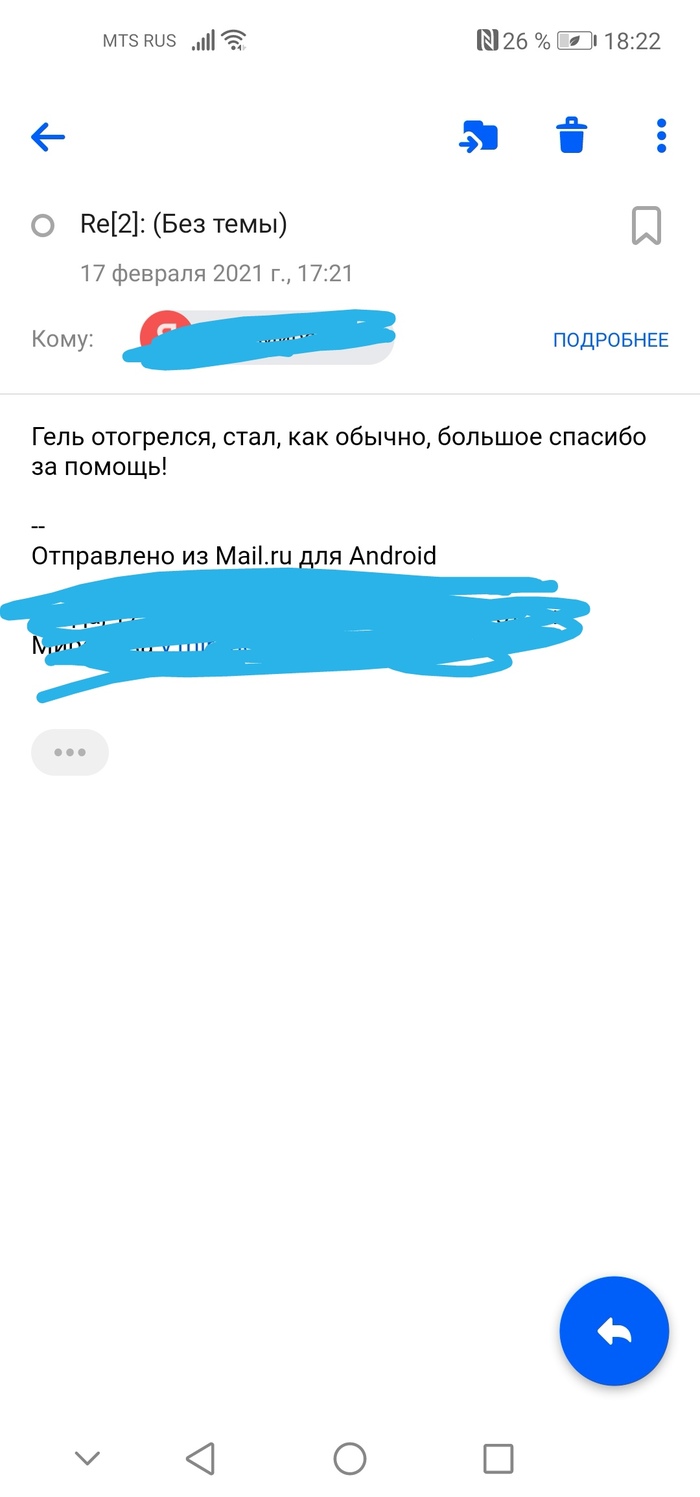Flag the message with the bookmark icon
Screen dimensions: 700x1497
click(646, 226)
